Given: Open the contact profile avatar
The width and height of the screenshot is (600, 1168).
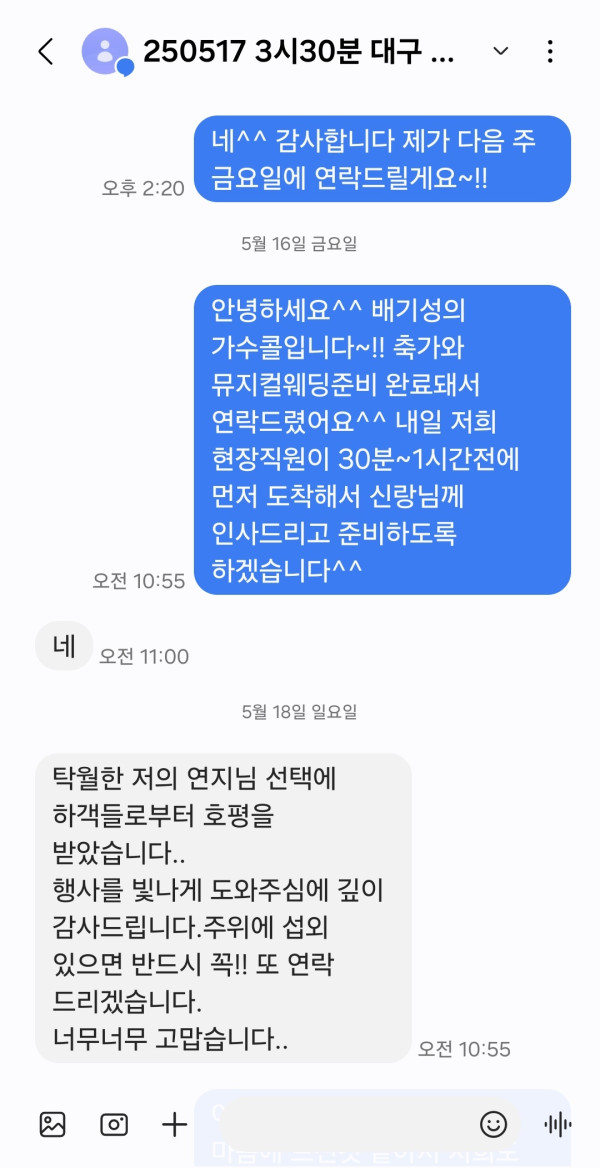Looking at the screenshot, I should (106, 52).
